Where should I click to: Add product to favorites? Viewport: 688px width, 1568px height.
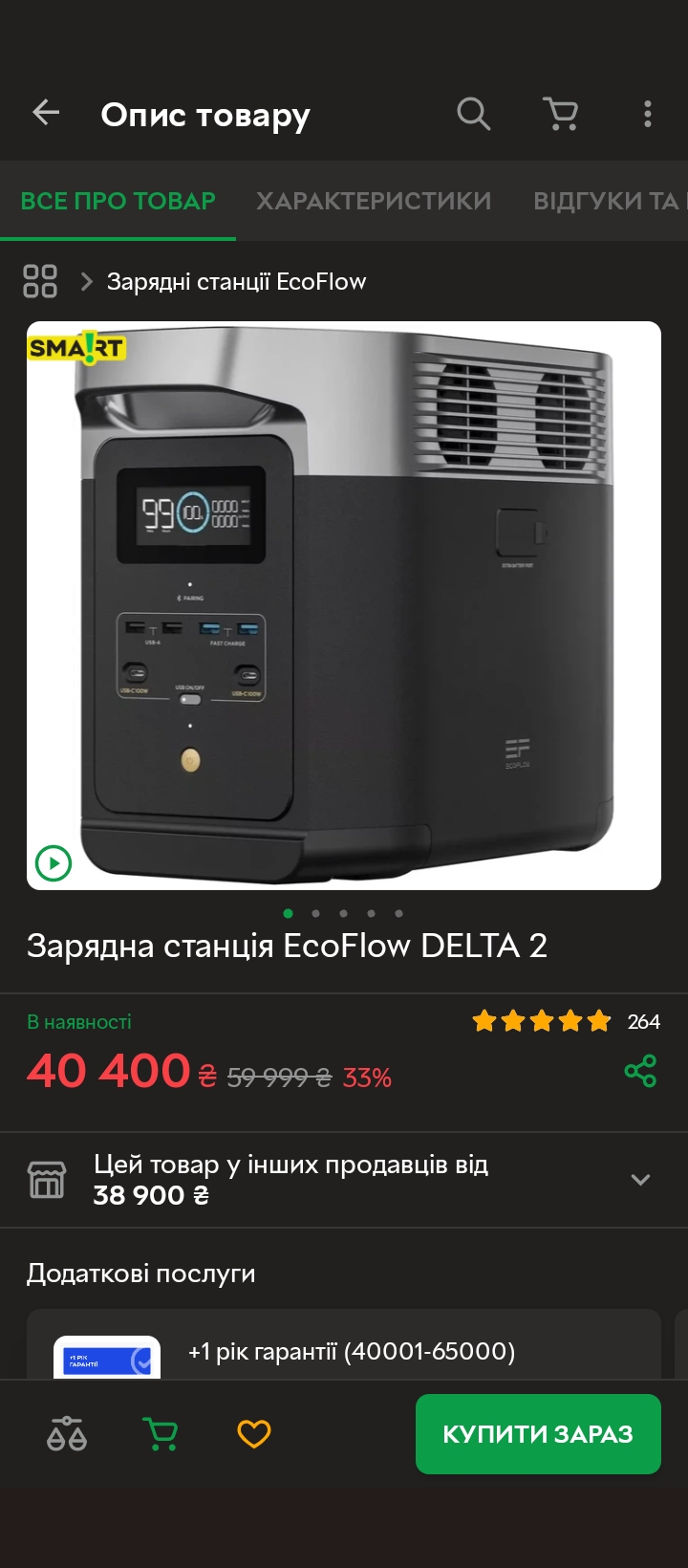[x=253, y=1434]
